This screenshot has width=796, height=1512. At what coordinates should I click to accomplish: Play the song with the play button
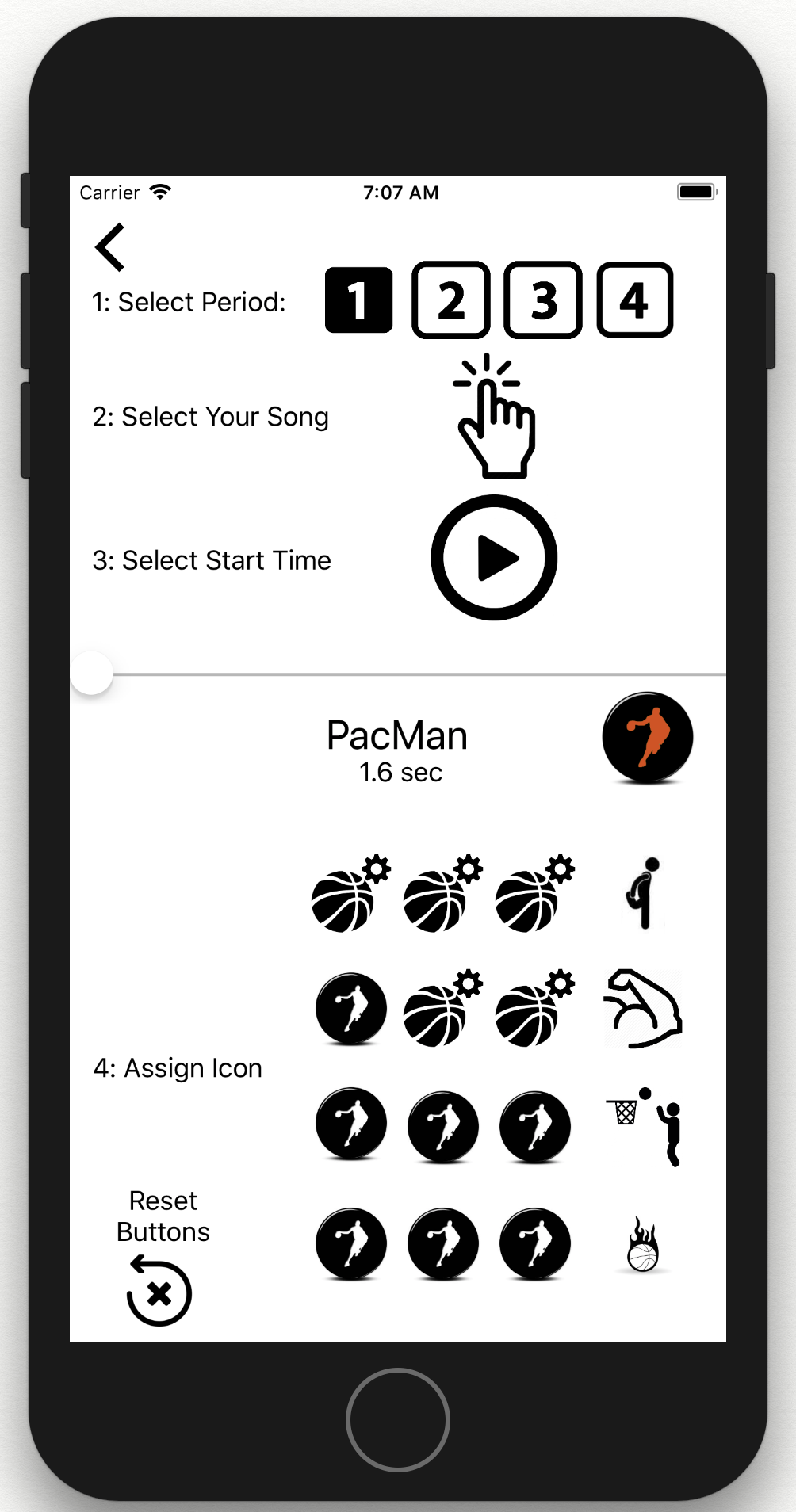click(494, 558)
